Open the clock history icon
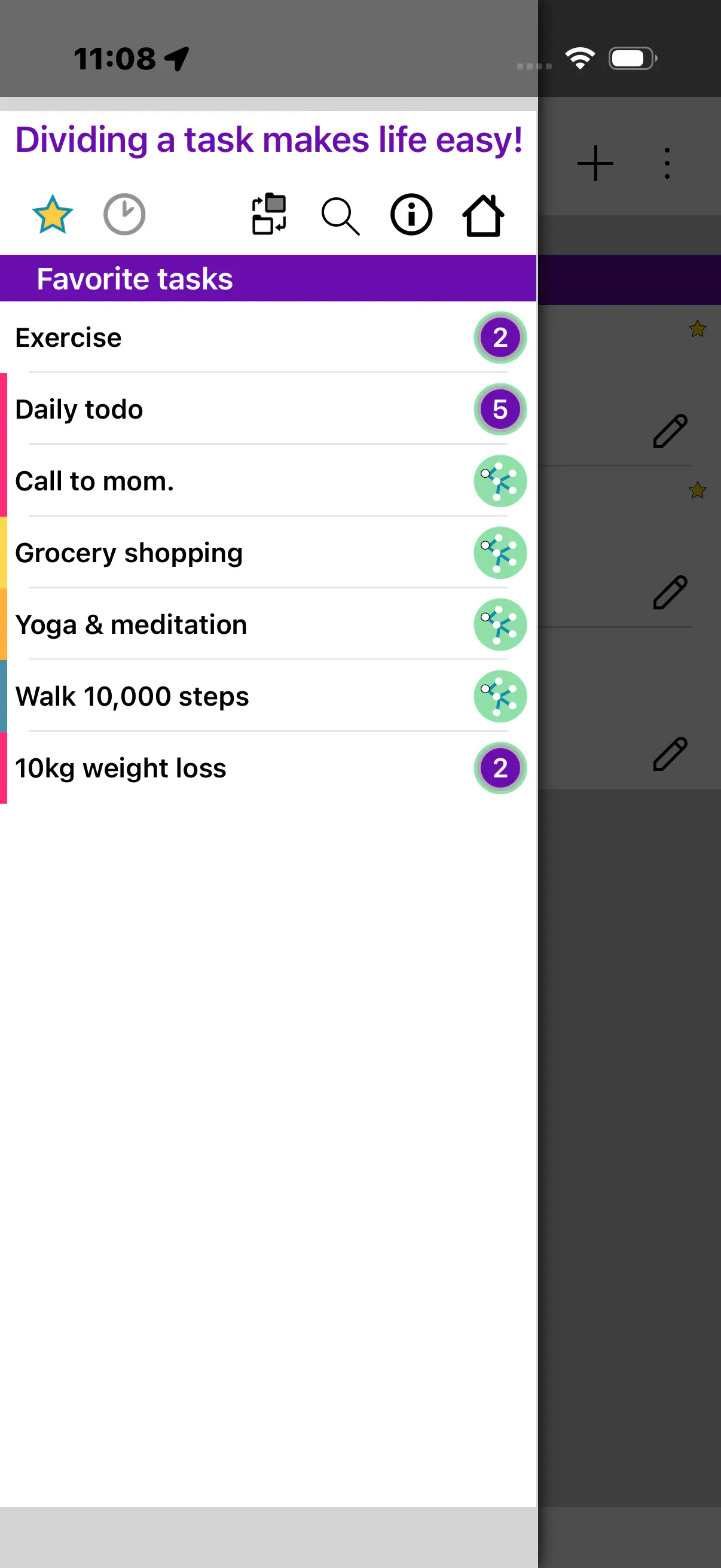 124,214
